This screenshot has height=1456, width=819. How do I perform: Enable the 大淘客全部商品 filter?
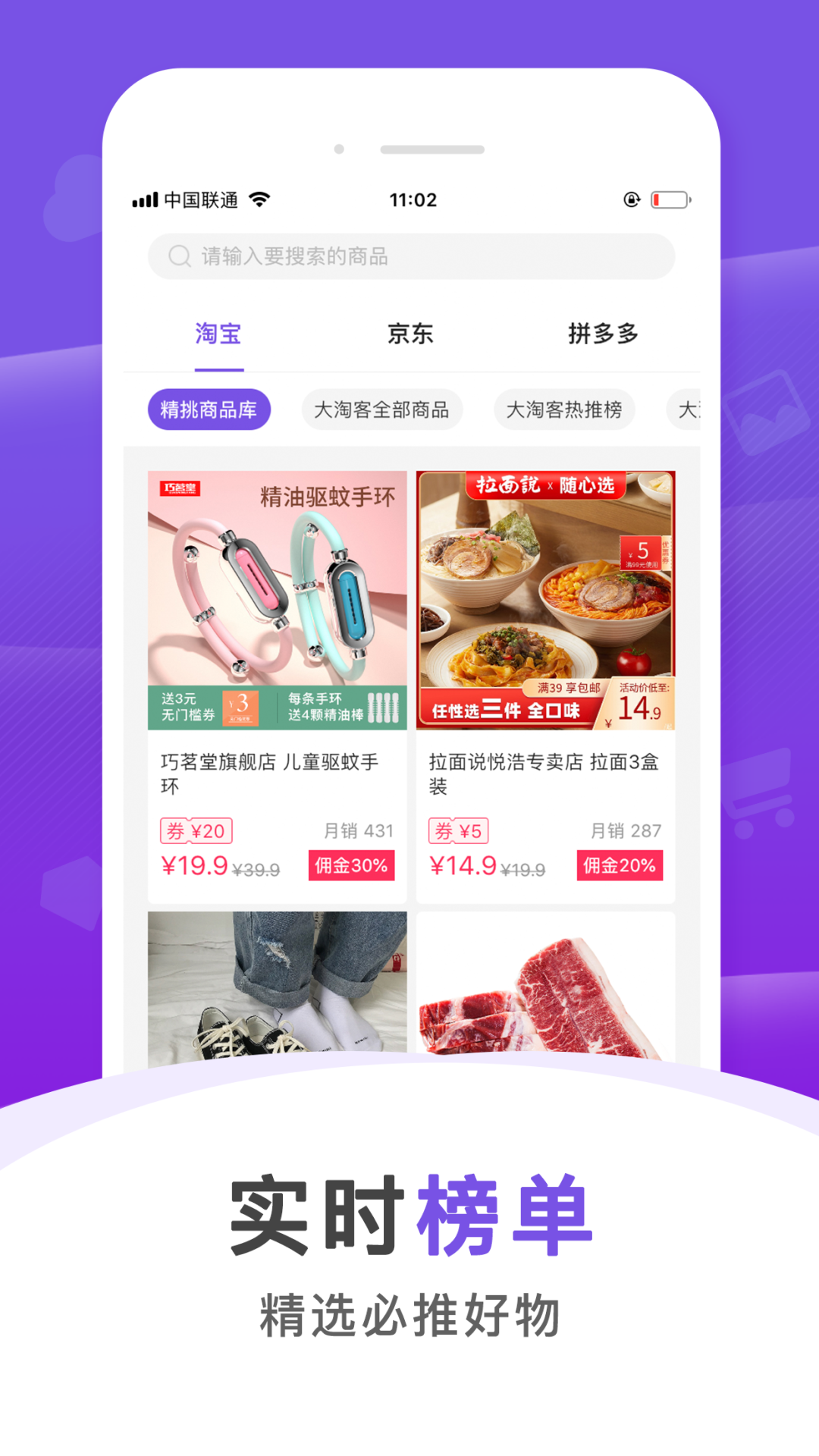pyautogui.click(x=382, y=409)
